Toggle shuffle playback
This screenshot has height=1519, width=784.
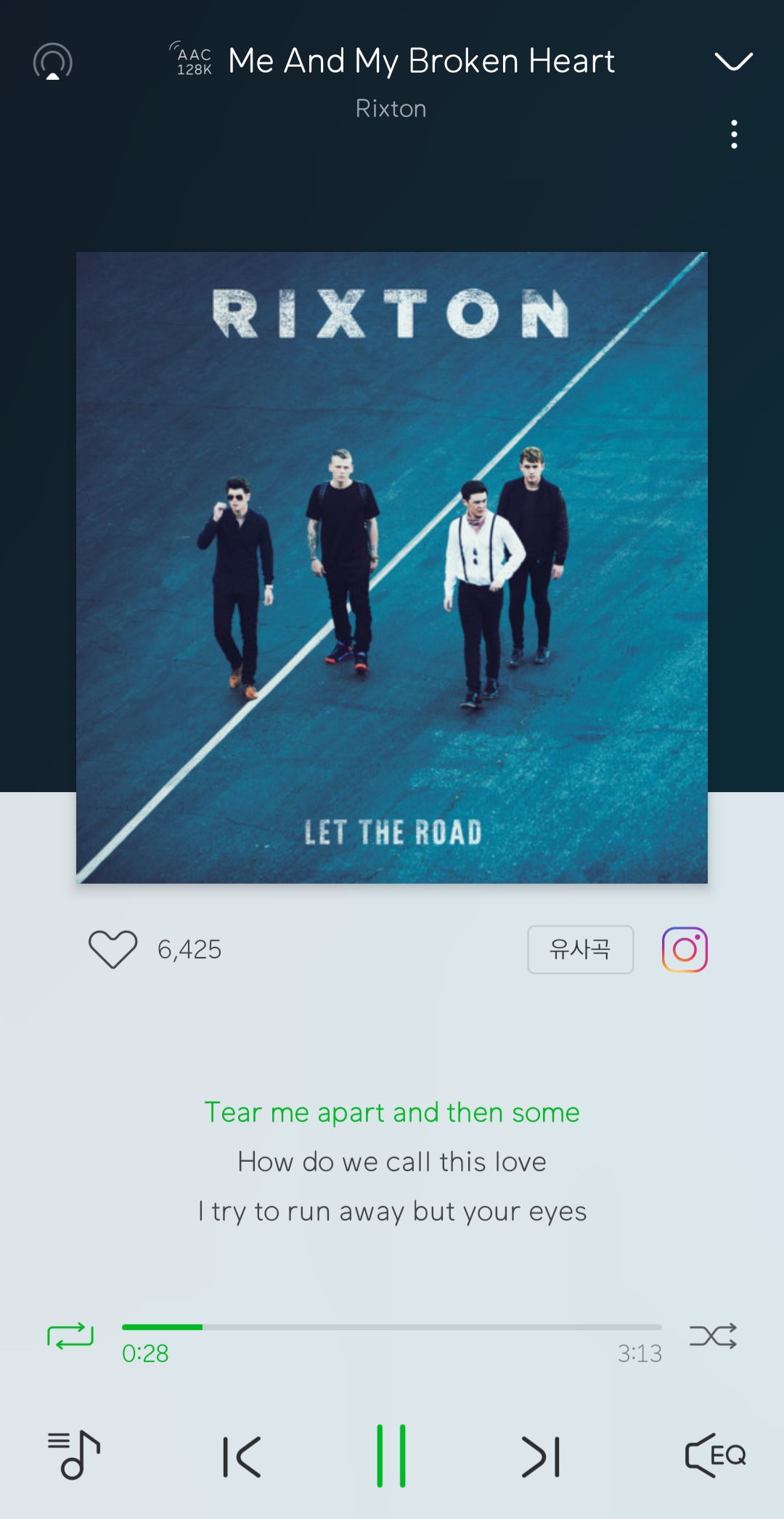(x=713, y=1335)
